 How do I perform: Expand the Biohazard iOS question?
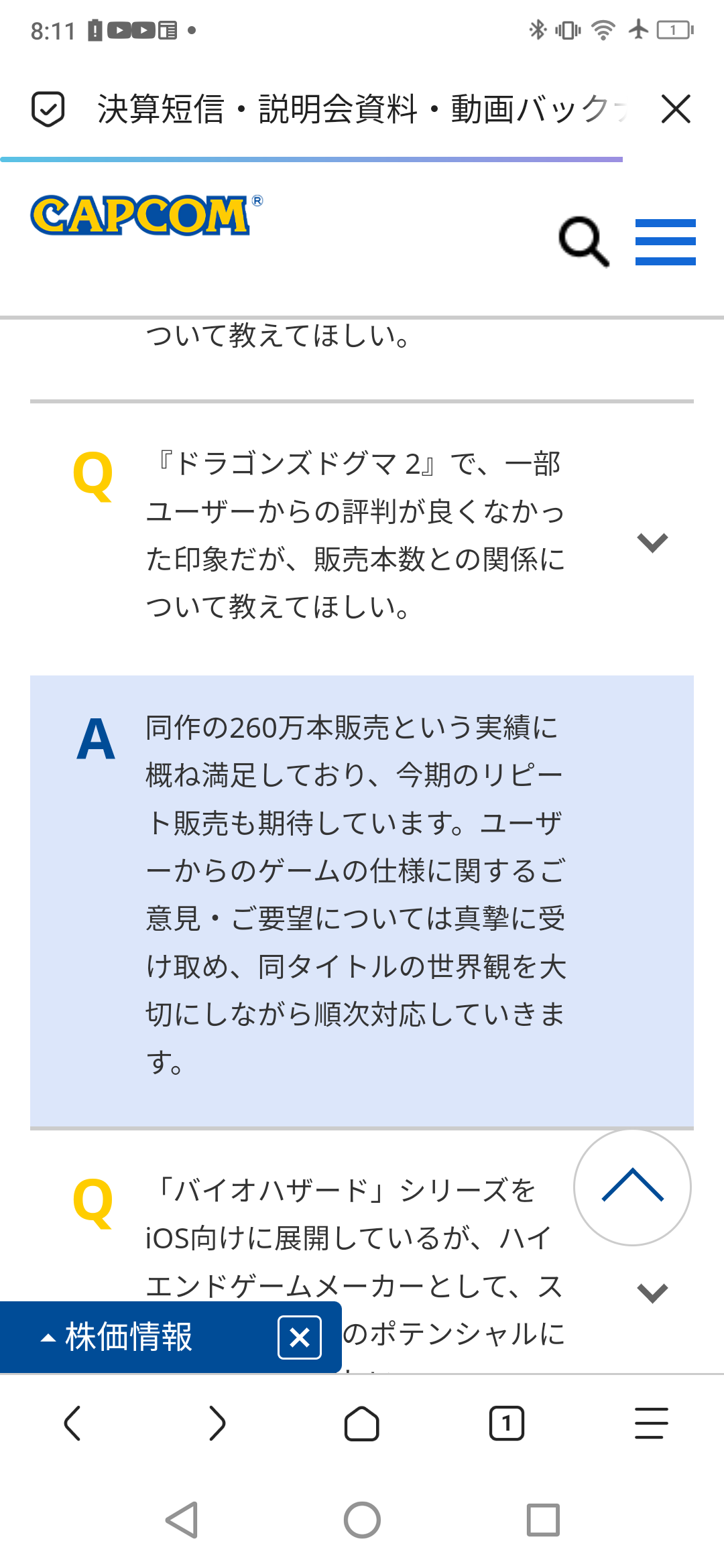[652, 1293]
